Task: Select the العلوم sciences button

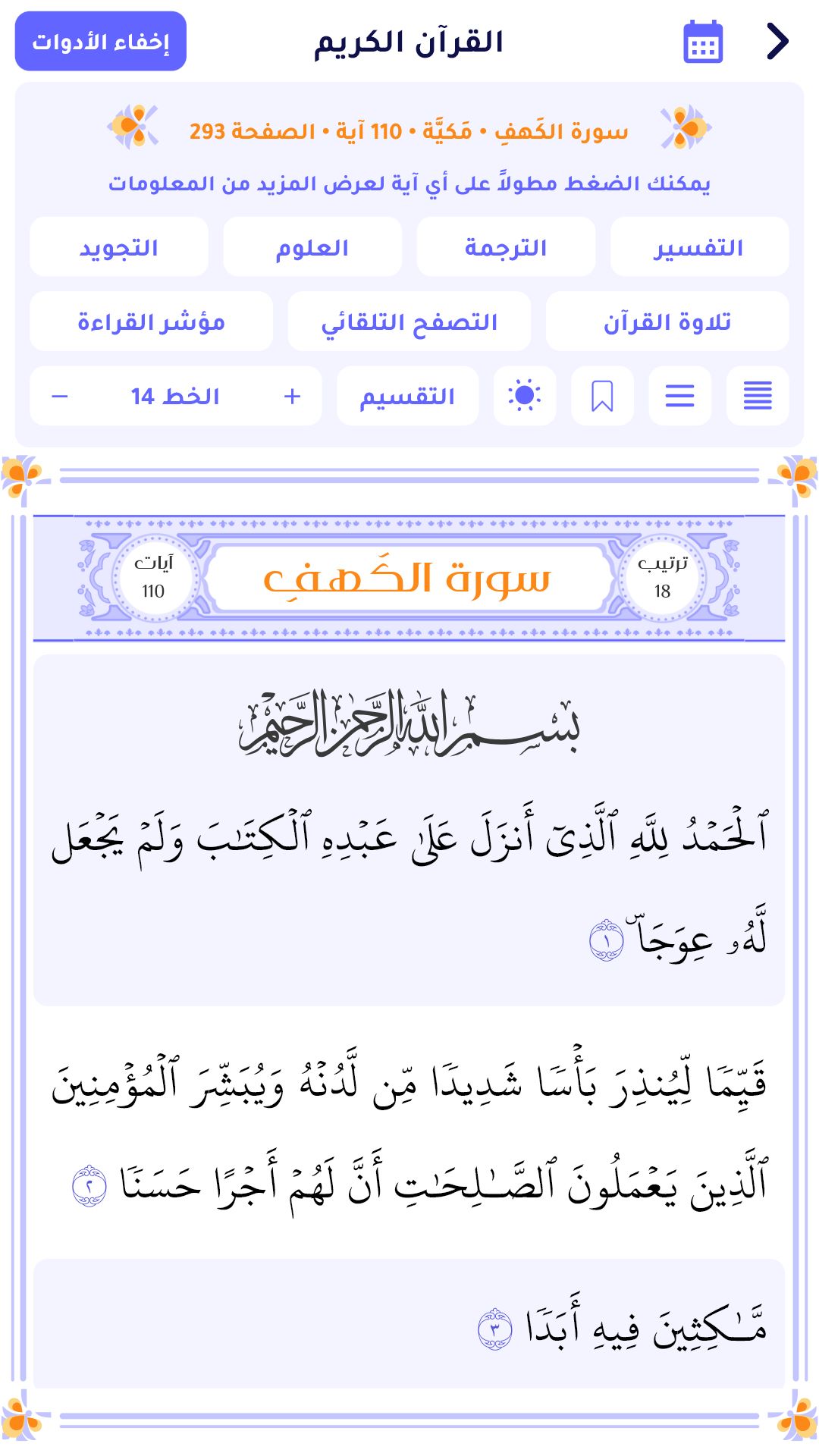Action: pos(312,247)
